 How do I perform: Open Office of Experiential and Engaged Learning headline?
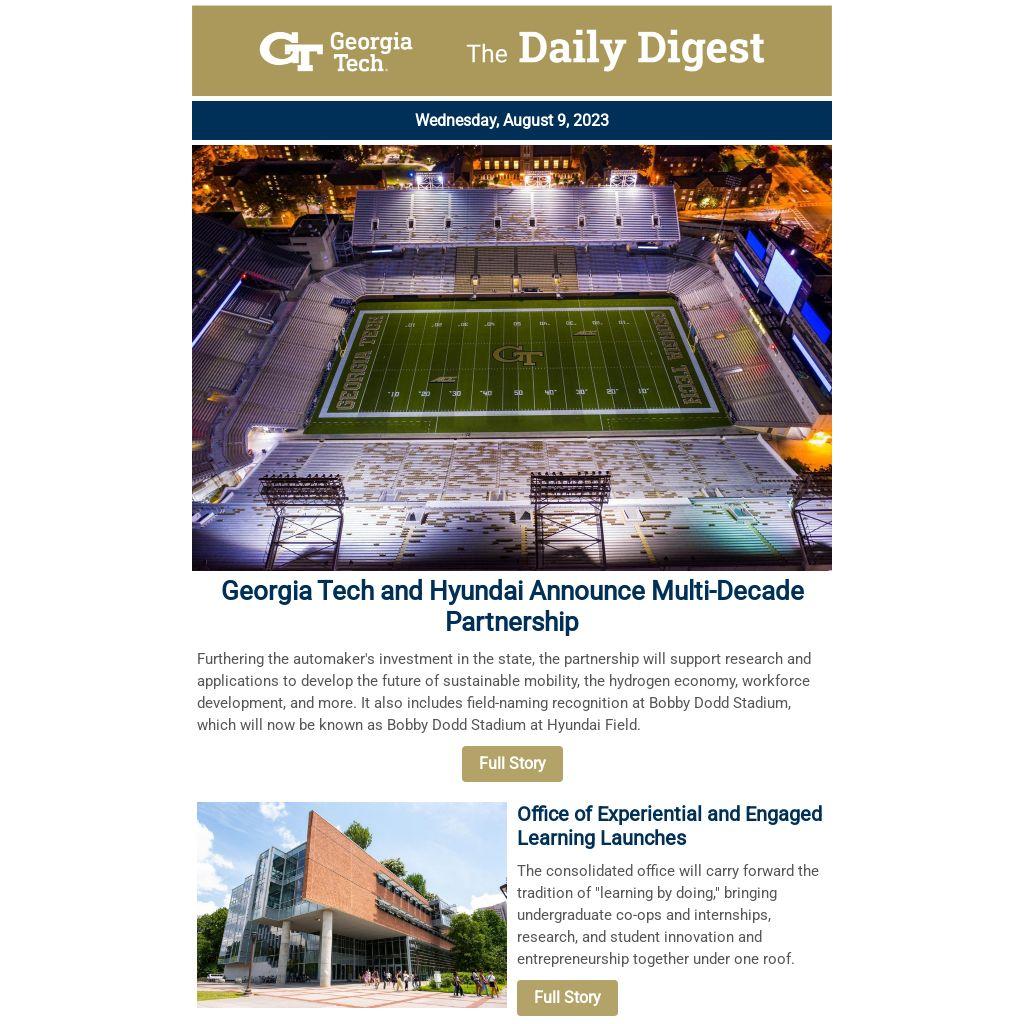pos(669,826)
